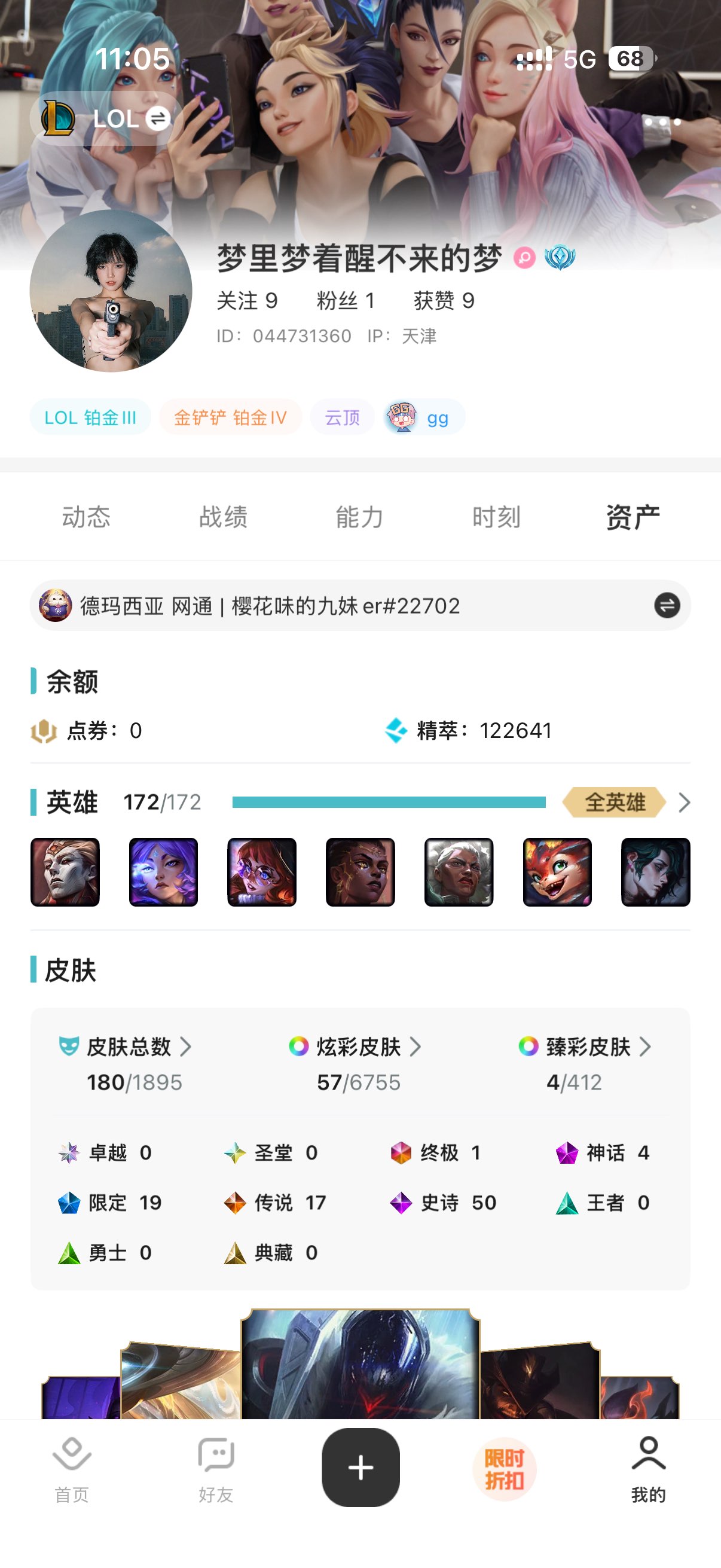The width and height of the screenshot is (721, 1568).
Task: Switch game using the LOL selector
Action: [107, 118]
